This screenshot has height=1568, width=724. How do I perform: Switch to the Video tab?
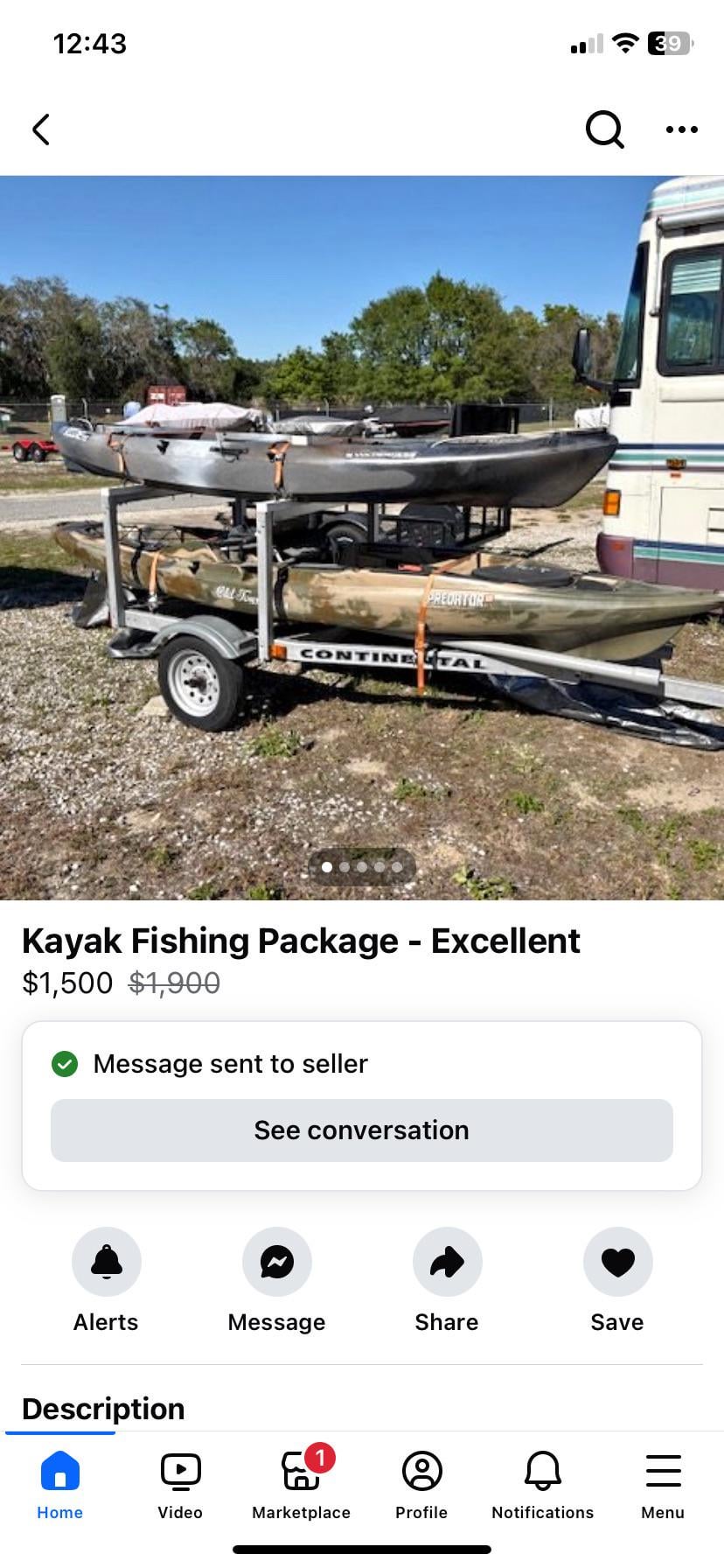click(x=180, y=1486)
